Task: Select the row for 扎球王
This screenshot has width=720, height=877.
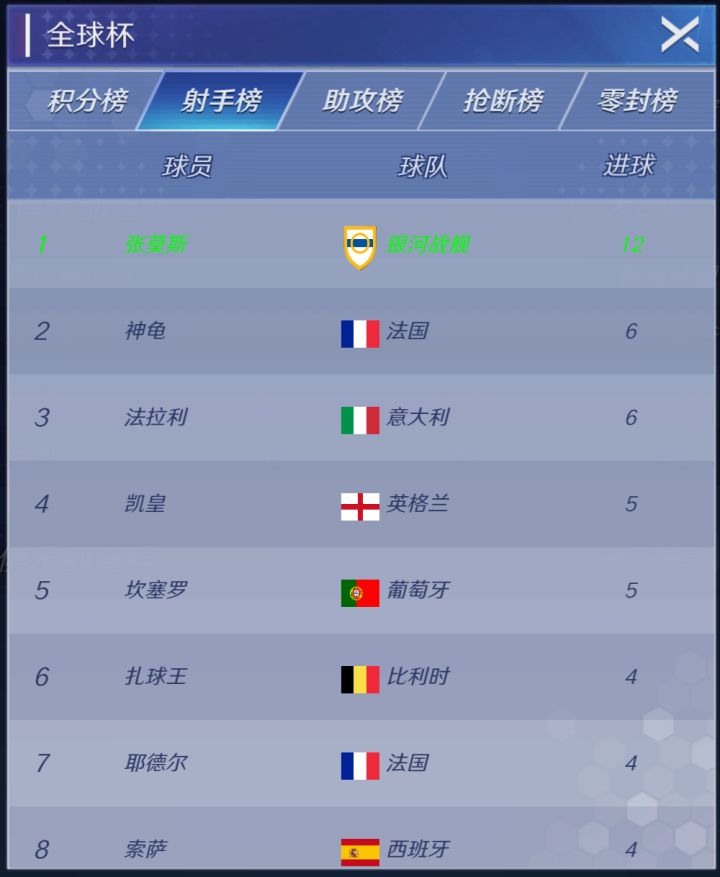Action: tap(360, 677)
